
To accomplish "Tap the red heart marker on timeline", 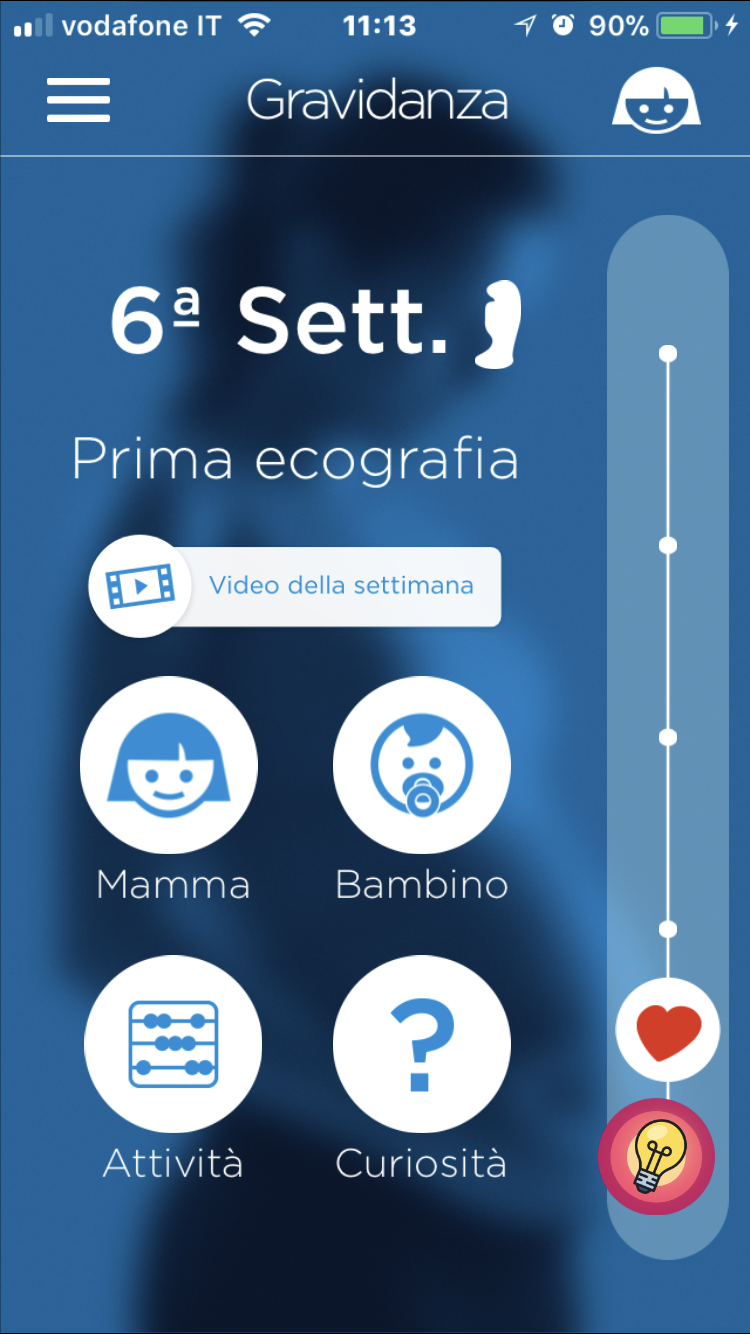I will (x=668, y=1031).
